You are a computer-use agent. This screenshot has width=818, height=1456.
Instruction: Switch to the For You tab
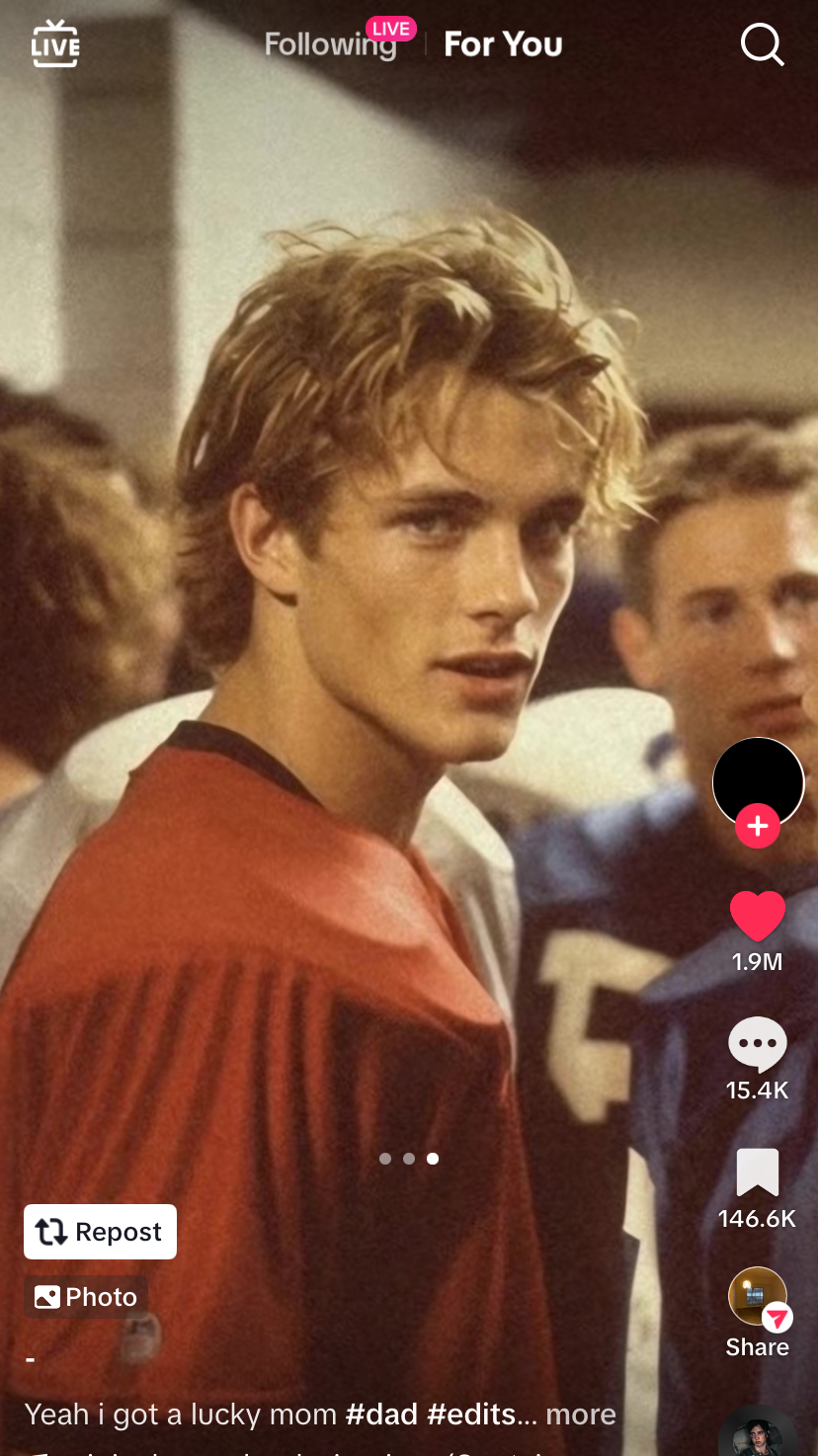[503, 44]
